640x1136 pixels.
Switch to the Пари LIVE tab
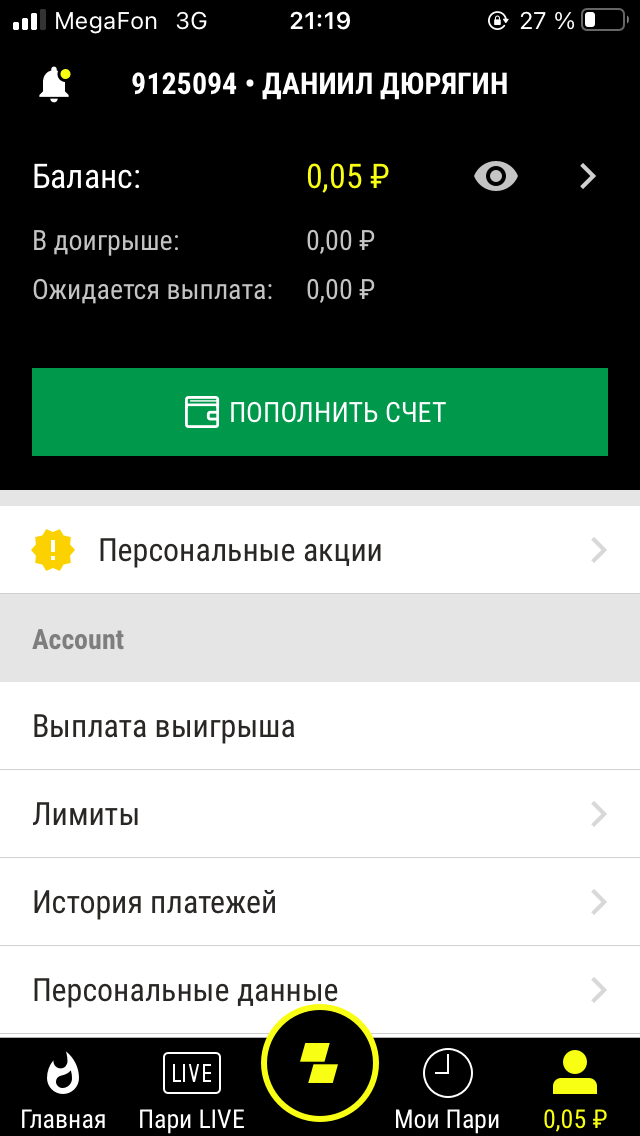click(x=192, y=1090)
